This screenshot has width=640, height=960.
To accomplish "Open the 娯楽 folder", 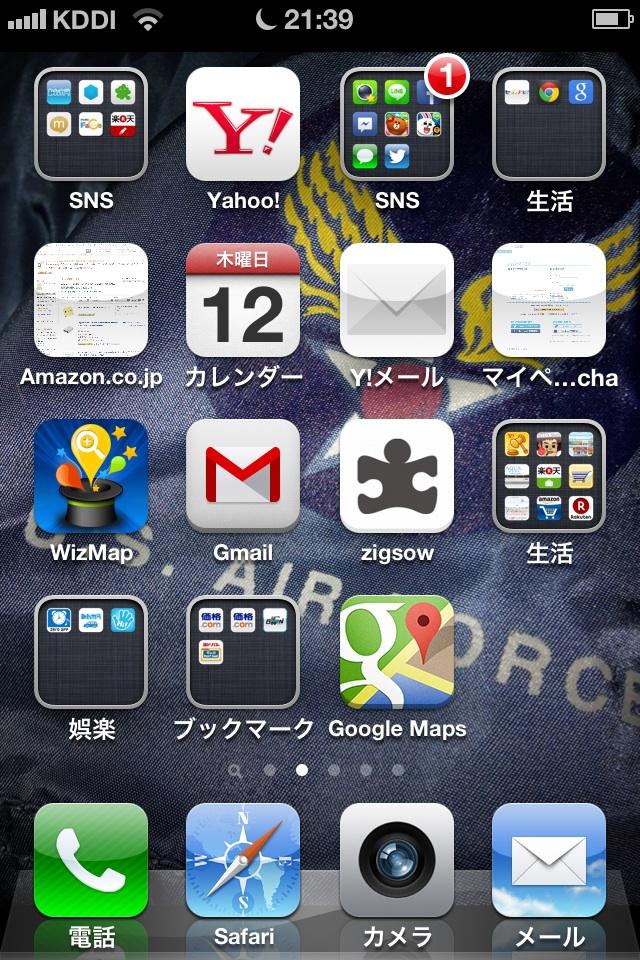I will pyautogui.click(x=91, y=651).
